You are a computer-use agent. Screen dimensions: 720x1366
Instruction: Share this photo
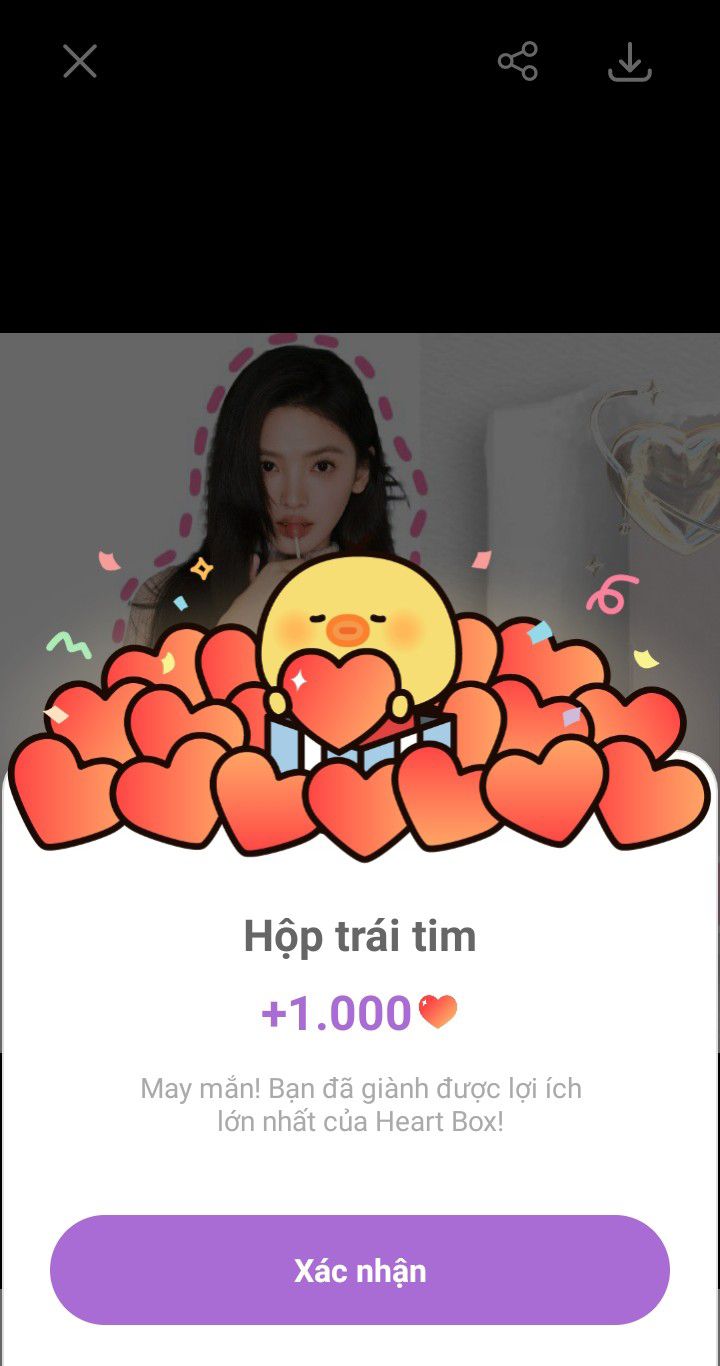518,62
